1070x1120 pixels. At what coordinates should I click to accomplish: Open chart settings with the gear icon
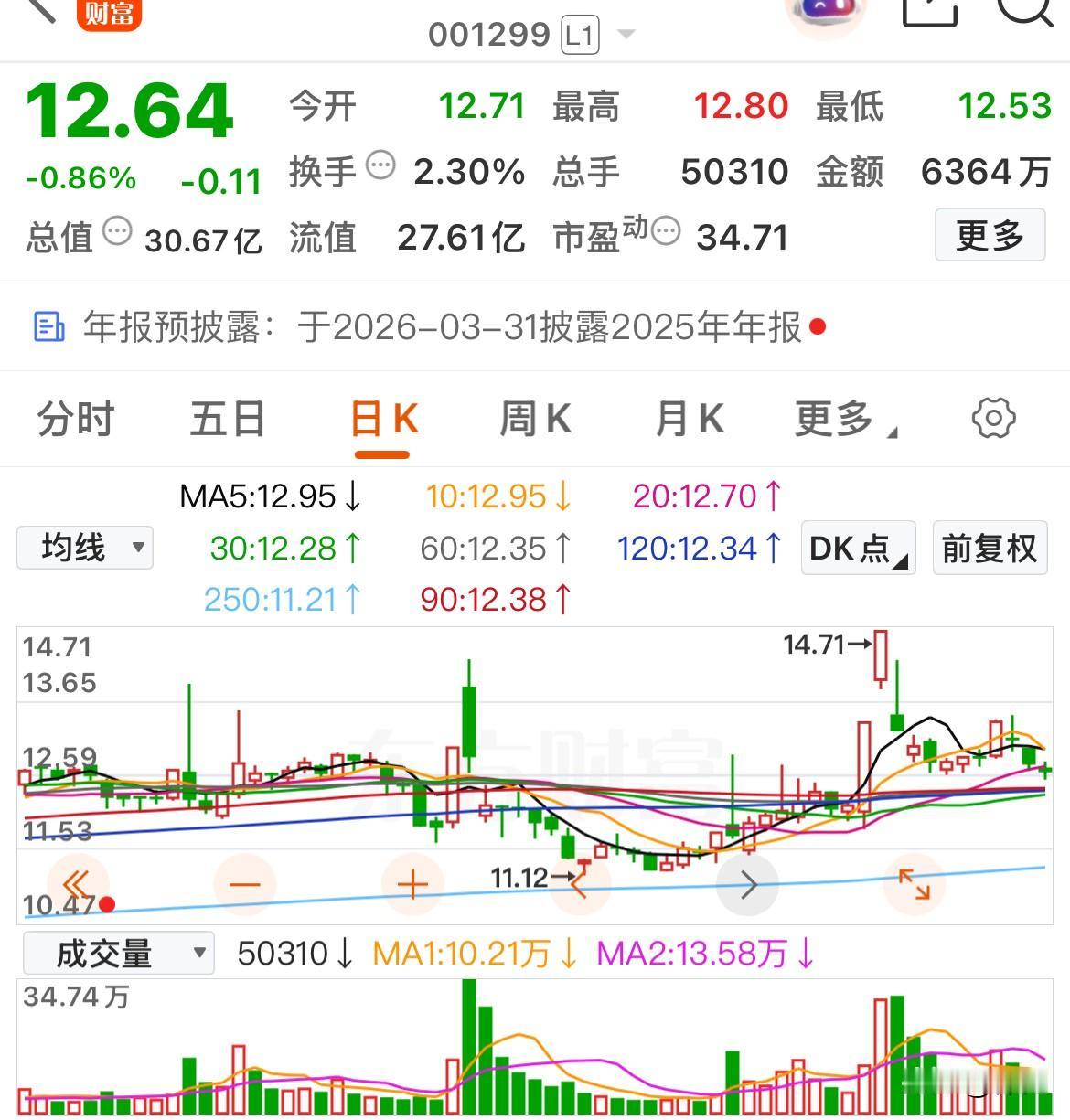click(x=994, y=419)
